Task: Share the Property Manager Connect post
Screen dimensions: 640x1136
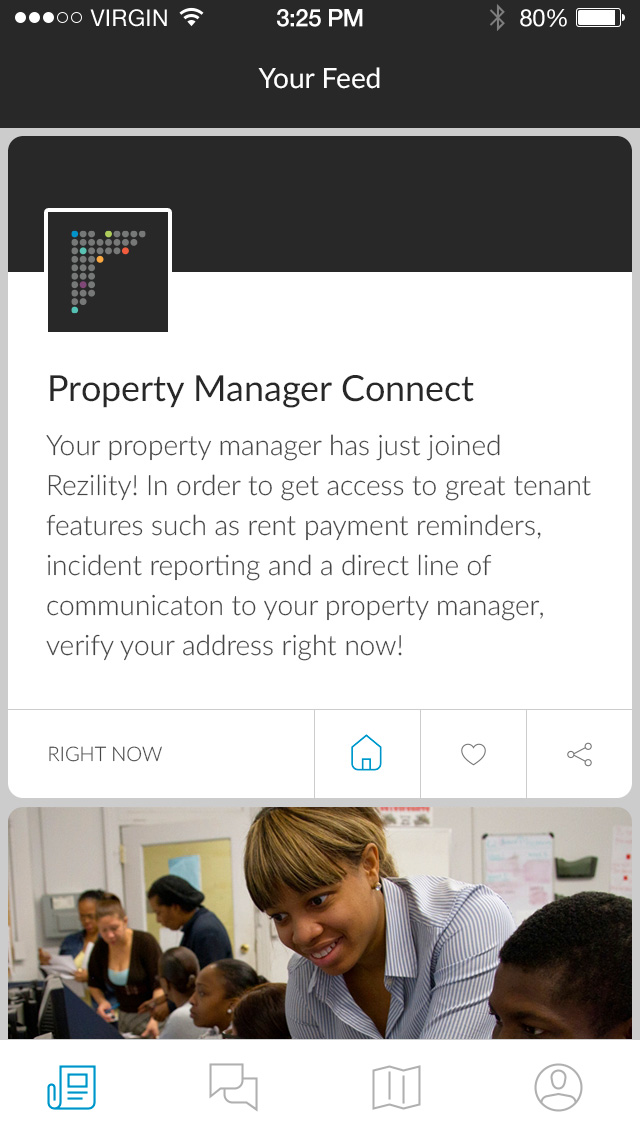Action: (x=579, y=754)
